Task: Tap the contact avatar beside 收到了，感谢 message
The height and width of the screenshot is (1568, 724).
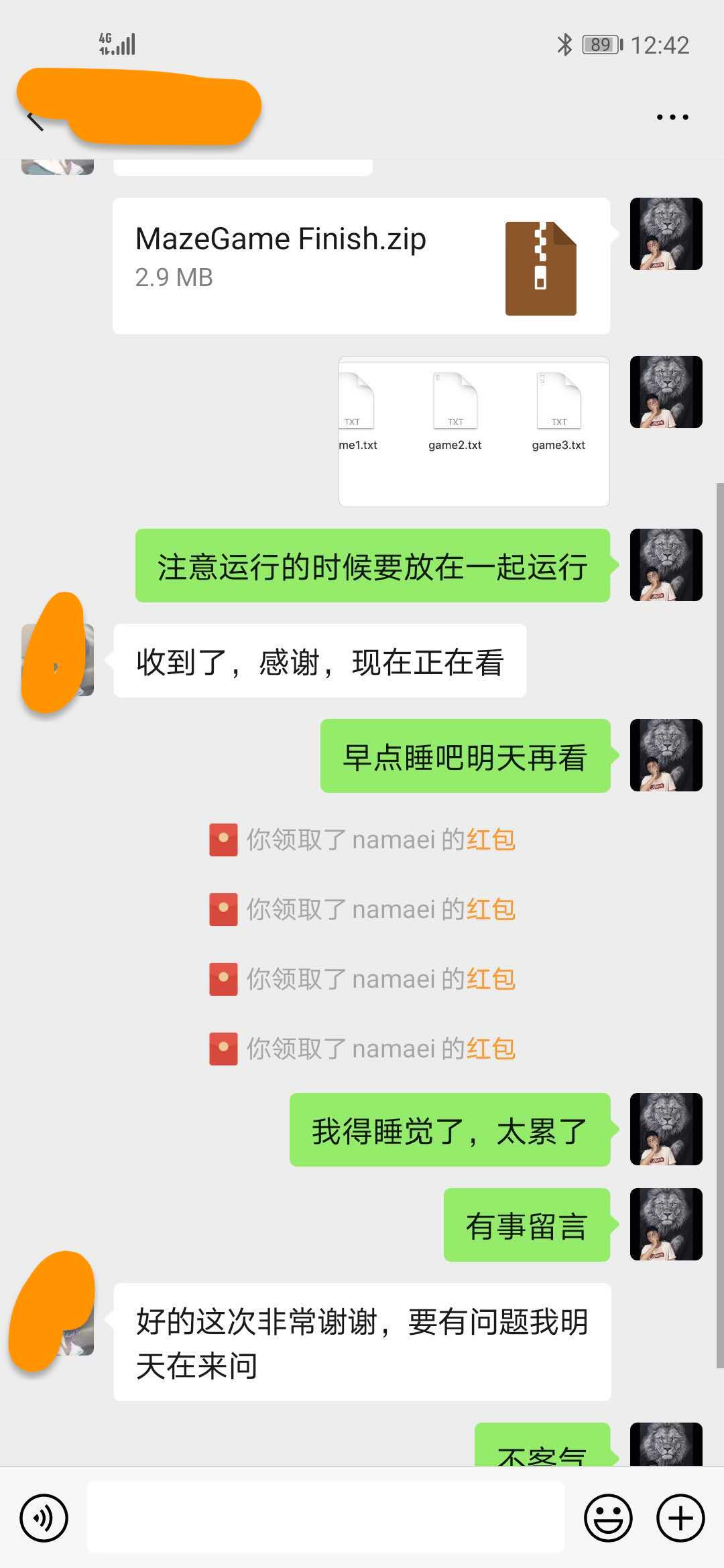Action: (58, 660)
